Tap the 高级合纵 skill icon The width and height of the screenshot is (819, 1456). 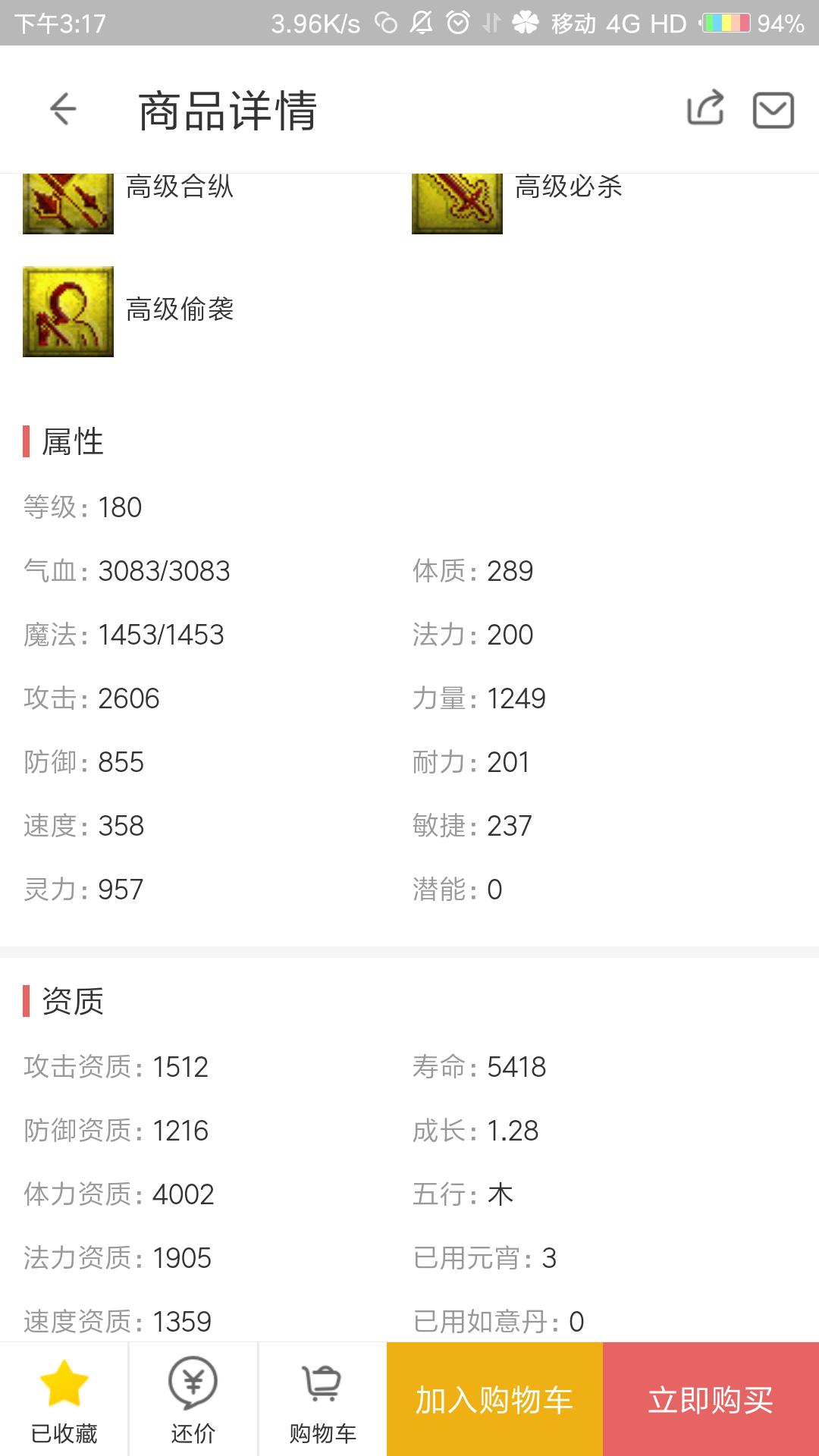tap(68, 204)
